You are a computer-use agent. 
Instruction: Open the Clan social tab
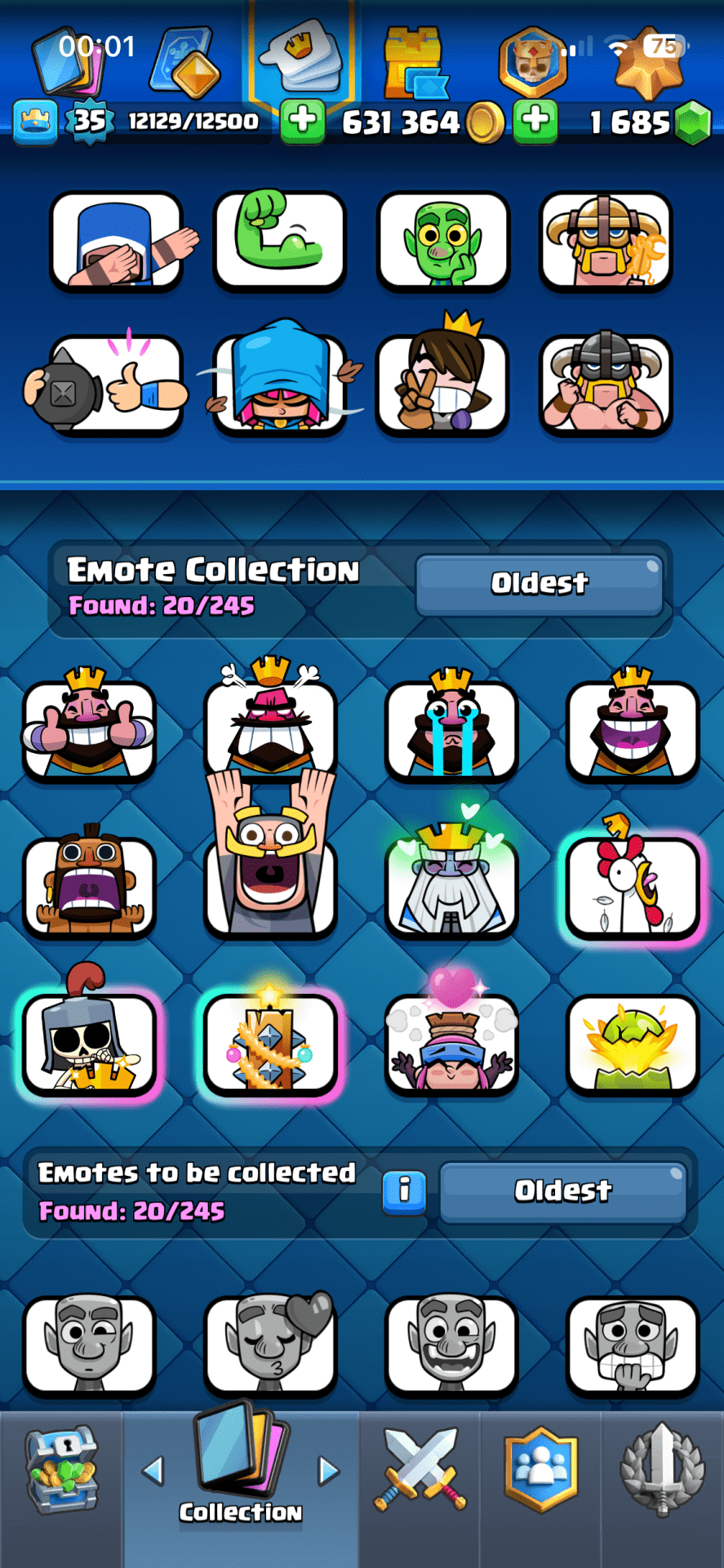click(x=540, y=1470)
